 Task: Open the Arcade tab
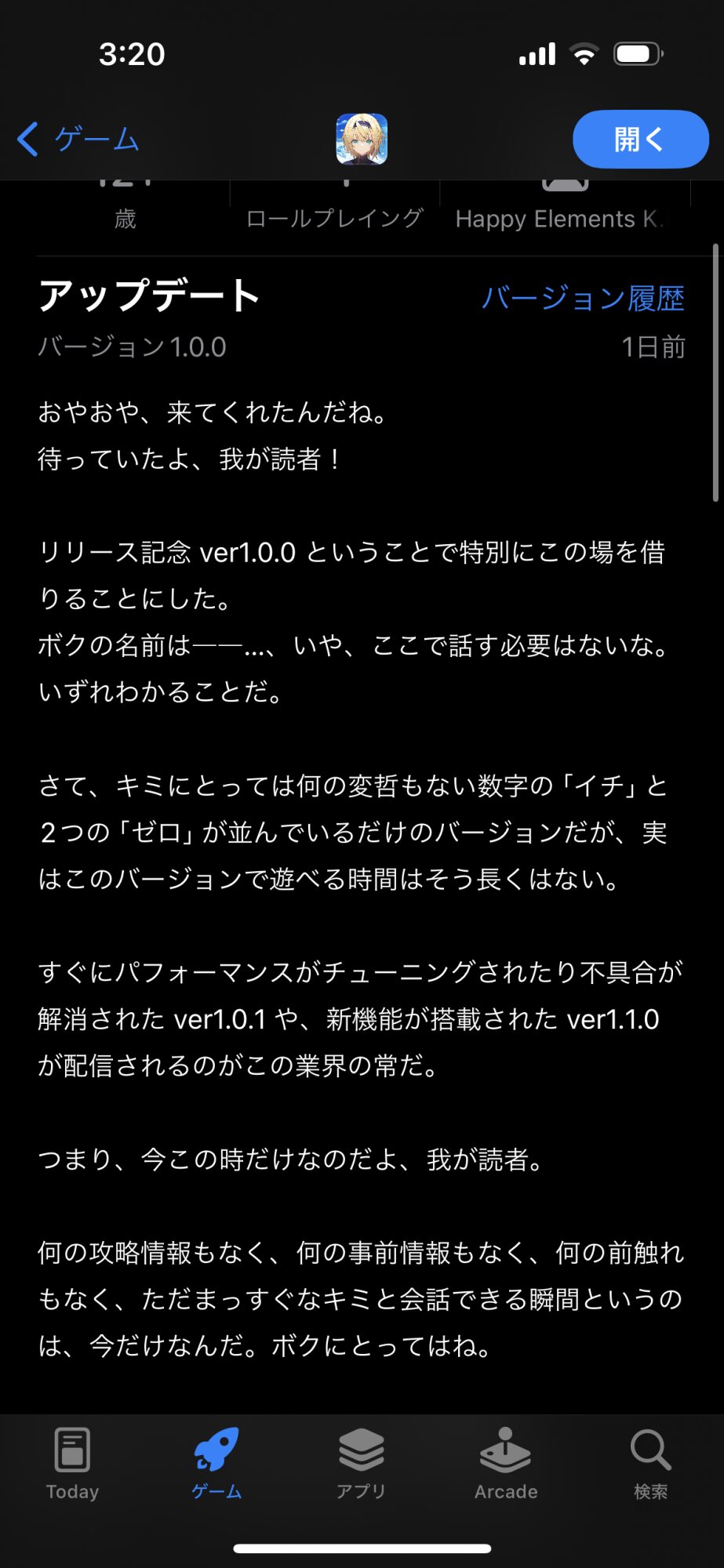point(506,1464)
